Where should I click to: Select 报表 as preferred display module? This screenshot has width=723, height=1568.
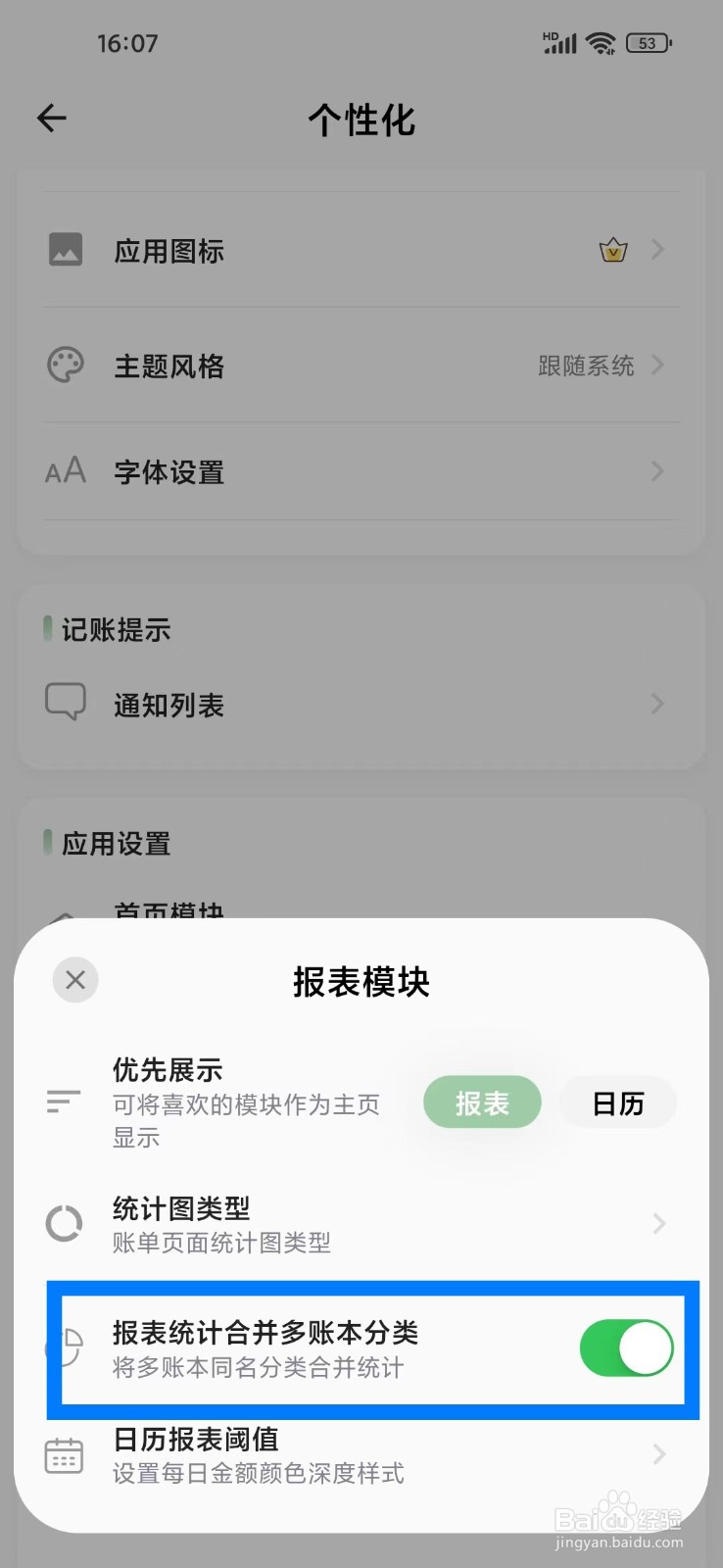point(482,1102)
